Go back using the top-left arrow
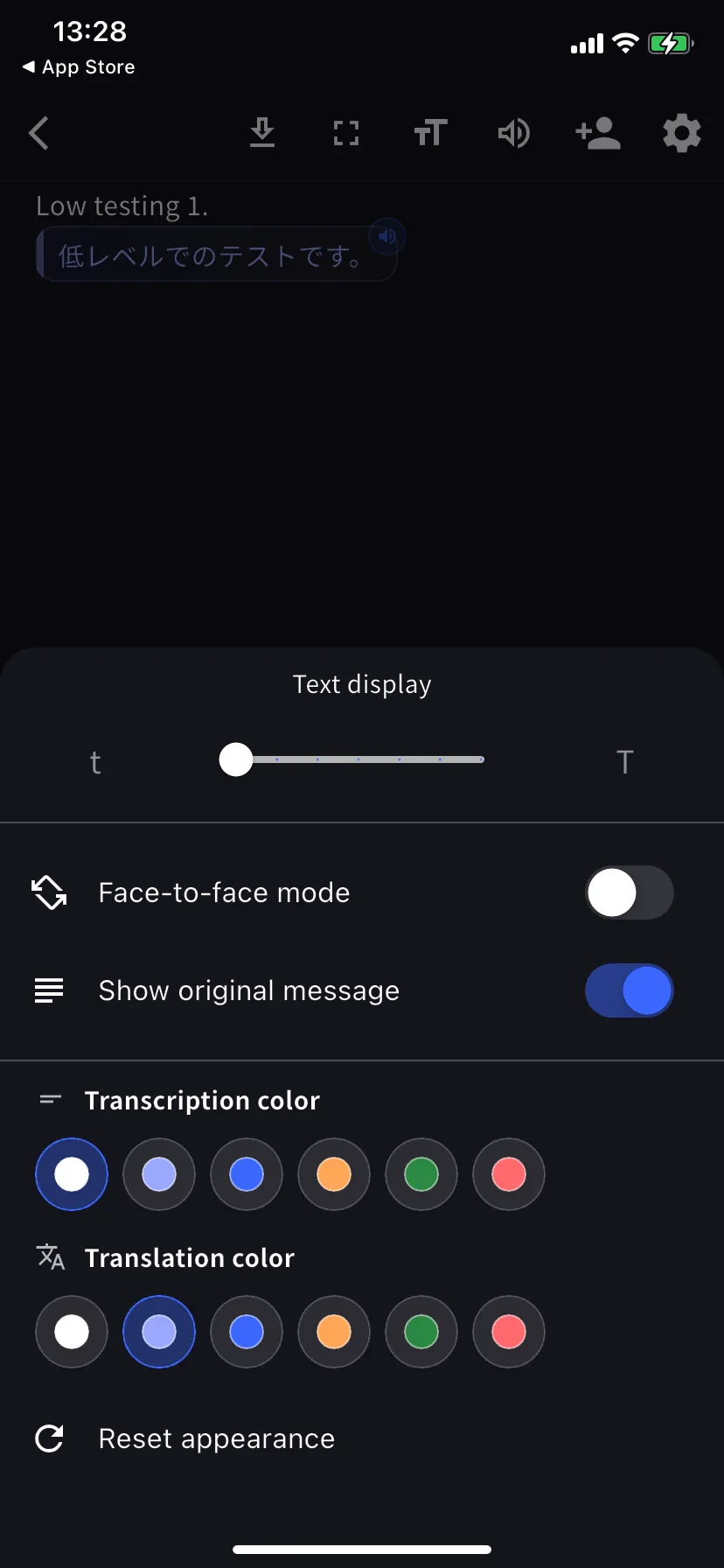This screenshot has width=724, height=1568. point(38,133)
